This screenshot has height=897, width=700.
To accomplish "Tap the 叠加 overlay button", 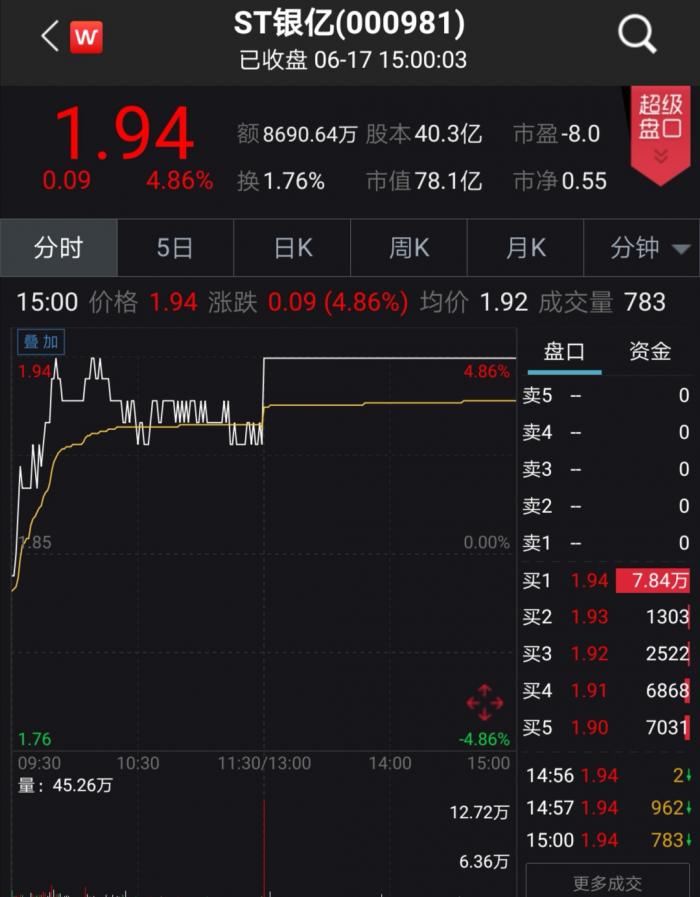I will (x=41, y=342).
